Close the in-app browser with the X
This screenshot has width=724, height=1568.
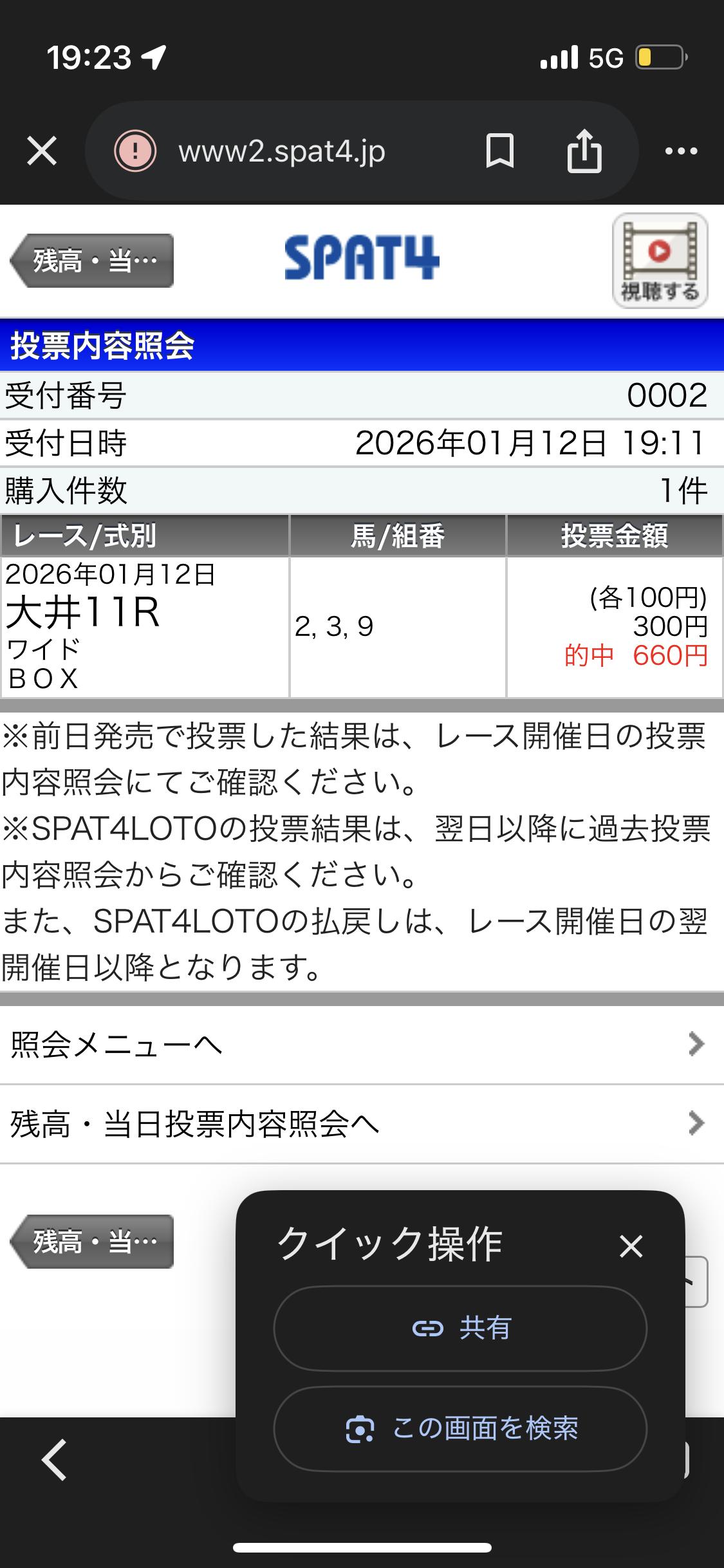(42, 152)
